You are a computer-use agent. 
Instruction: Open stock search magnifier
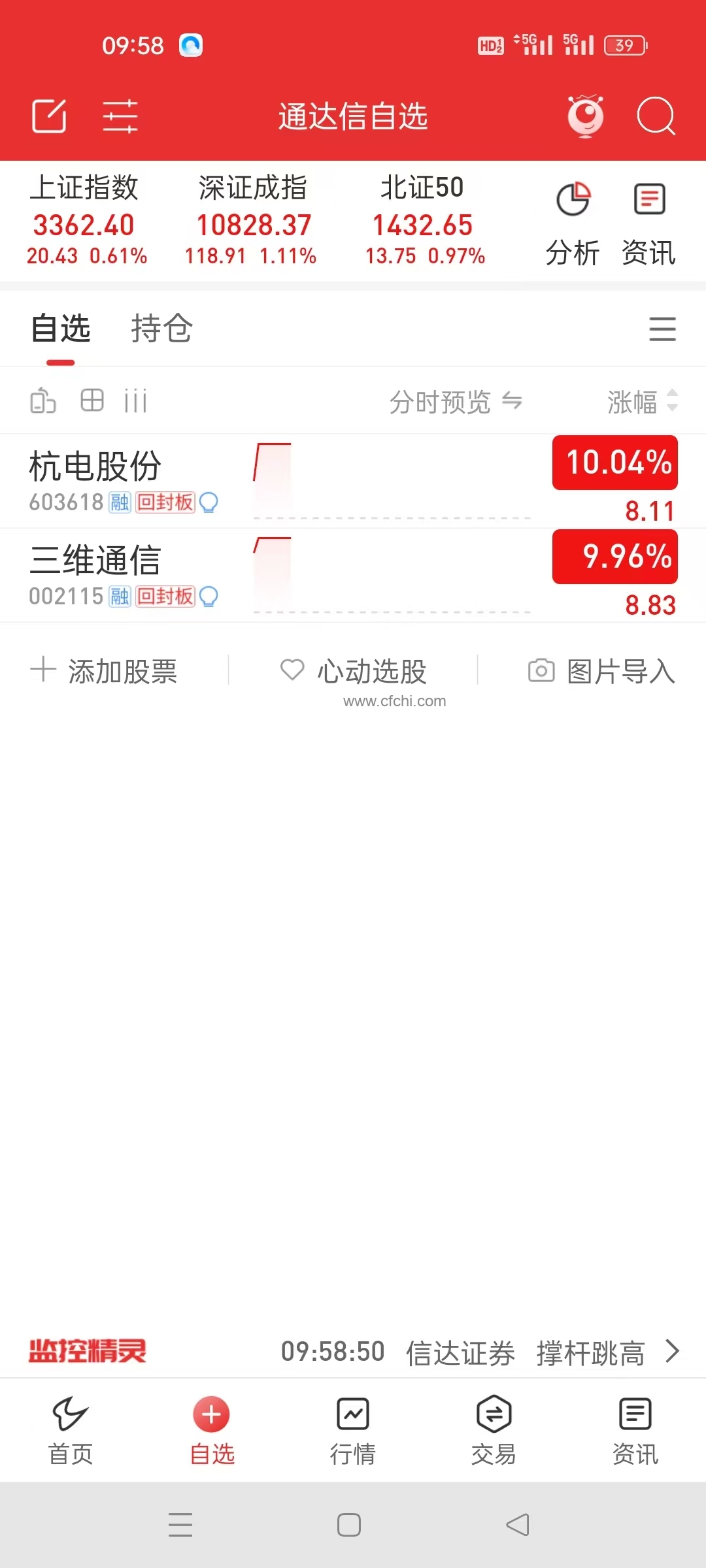tap(656, 116)
